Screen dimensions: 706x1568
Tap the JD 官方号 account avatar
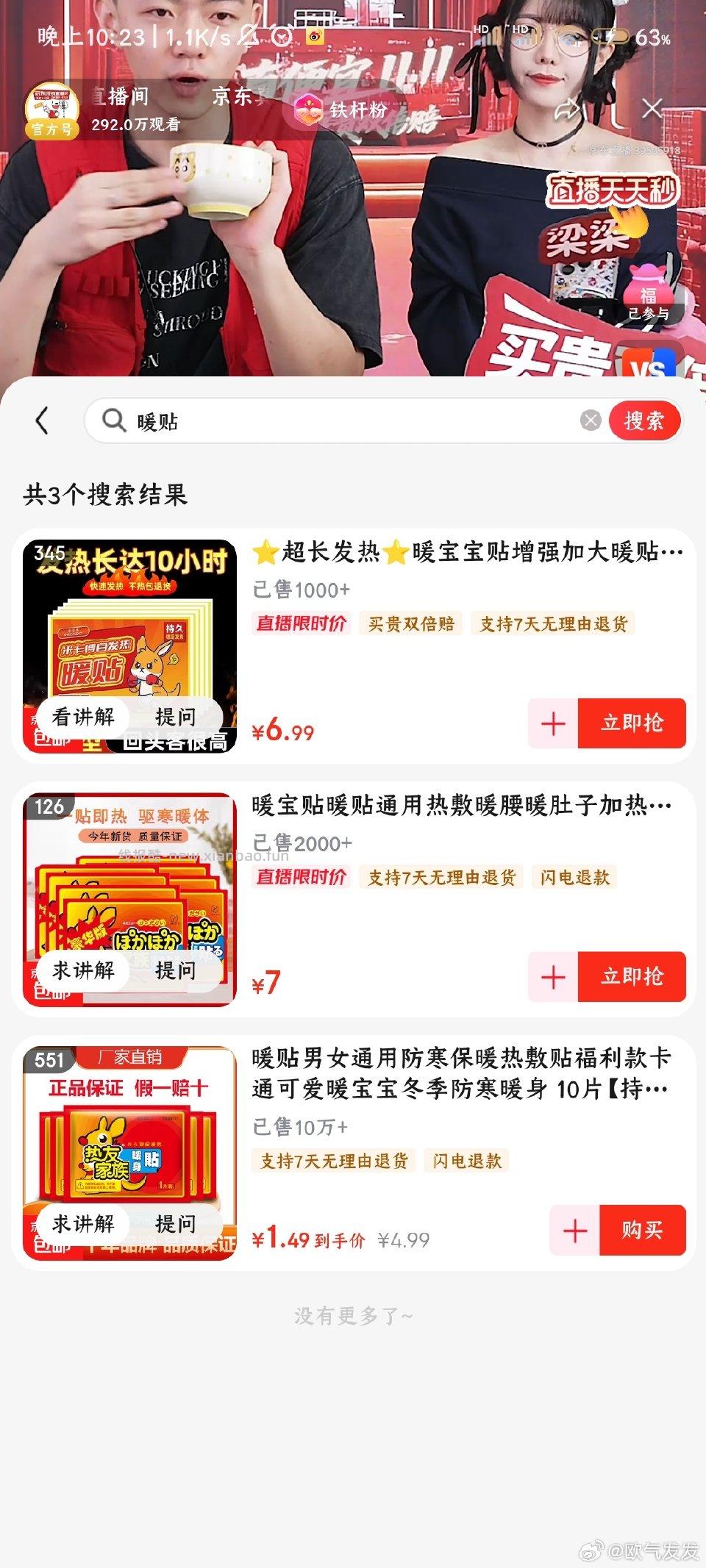(51, 107)
